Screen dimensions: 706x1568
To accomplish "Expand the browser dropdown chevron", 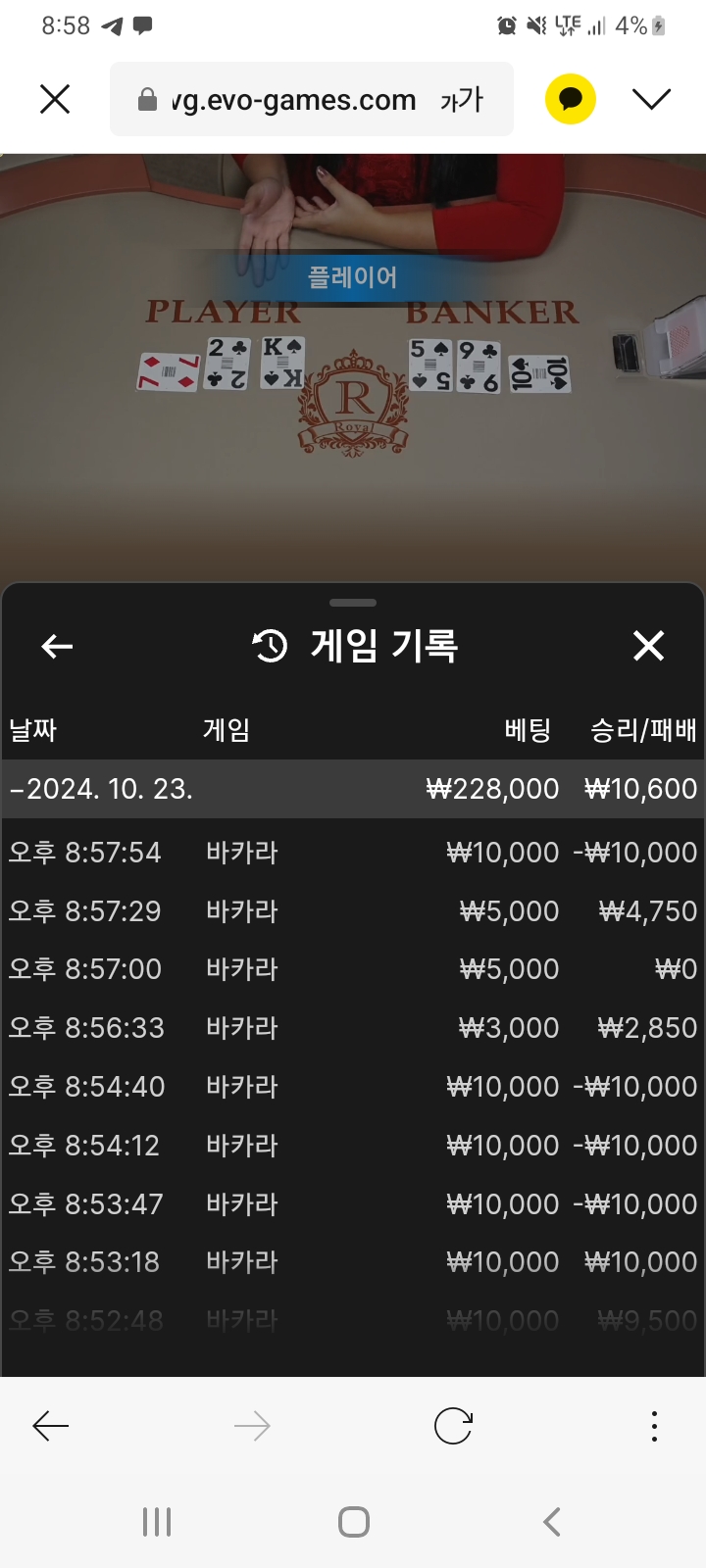I will tap(651, 99).
